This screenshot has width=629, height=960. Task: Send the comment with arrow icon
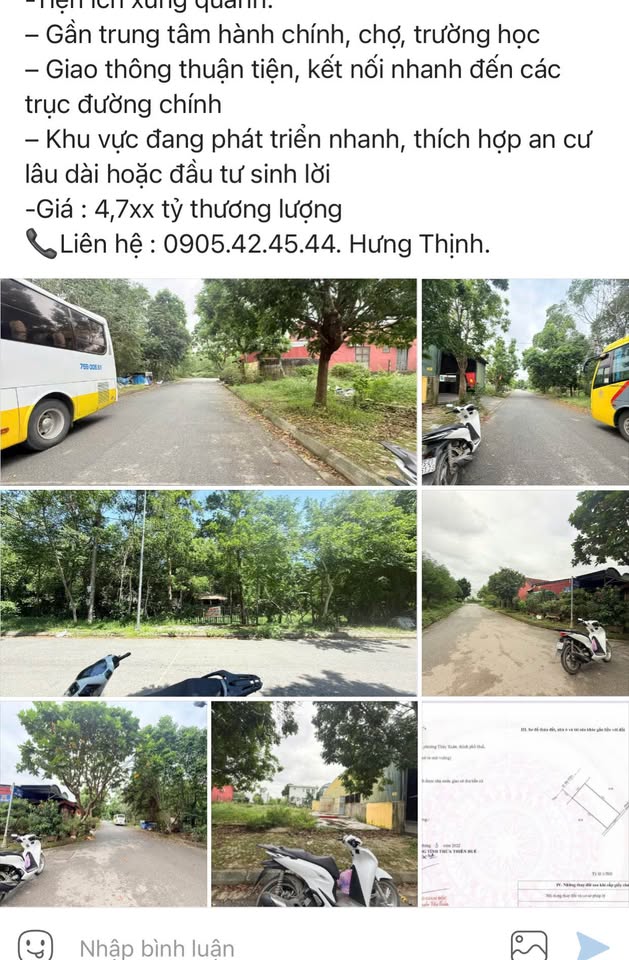(592, 946)
